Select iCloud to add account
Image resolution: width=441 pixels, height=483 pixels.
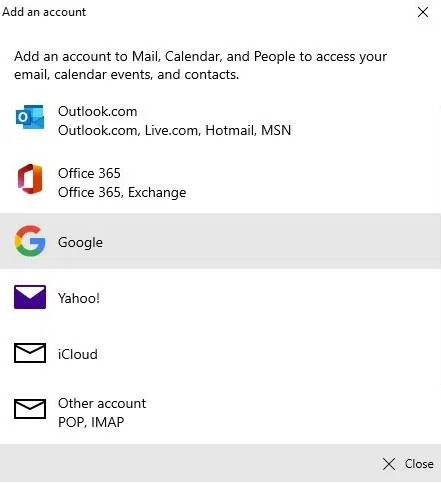[x=220, y=353]
